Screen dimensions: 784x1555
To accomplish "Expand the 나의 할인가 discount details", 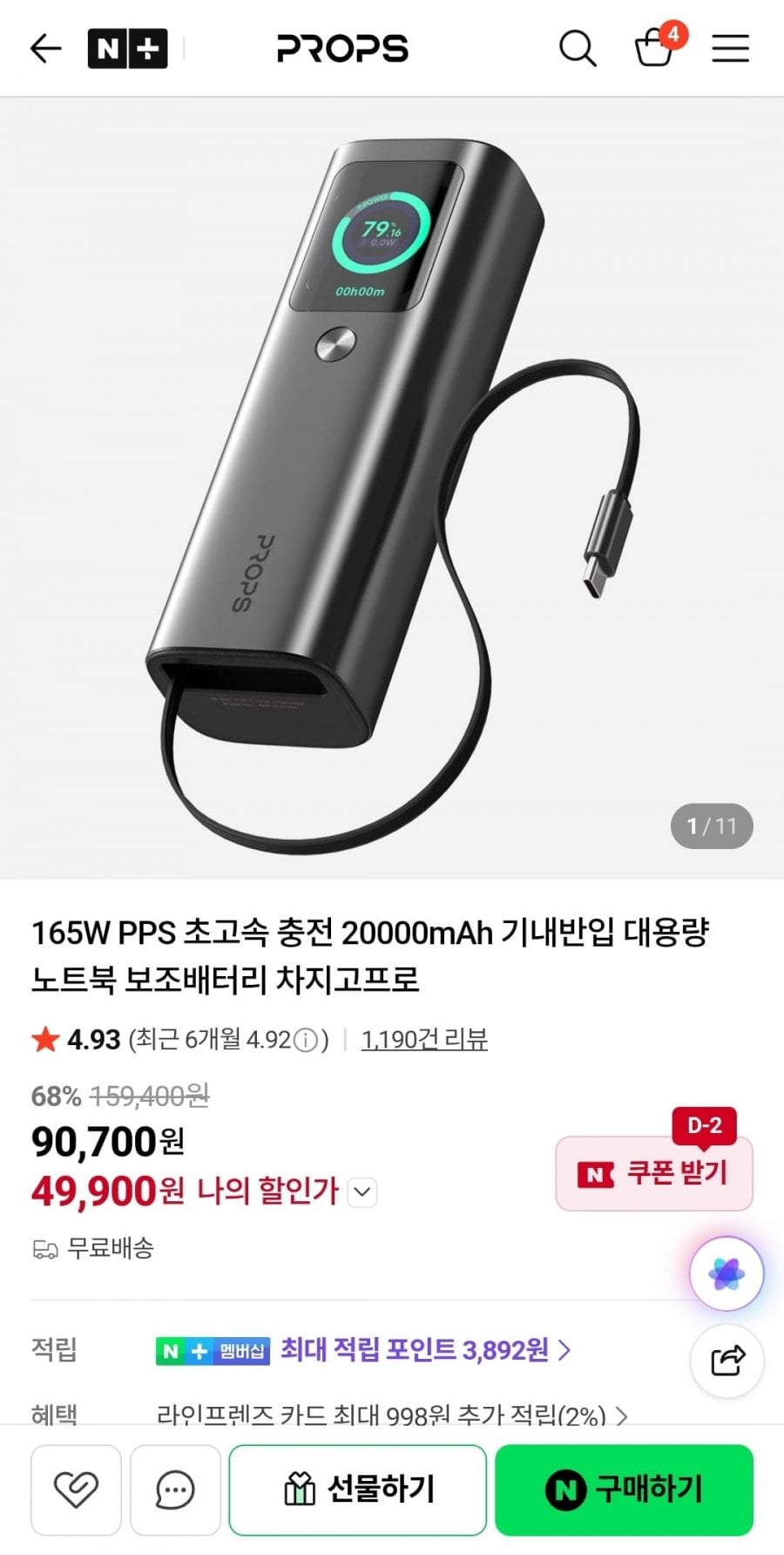I will (x=362, y=1192).
